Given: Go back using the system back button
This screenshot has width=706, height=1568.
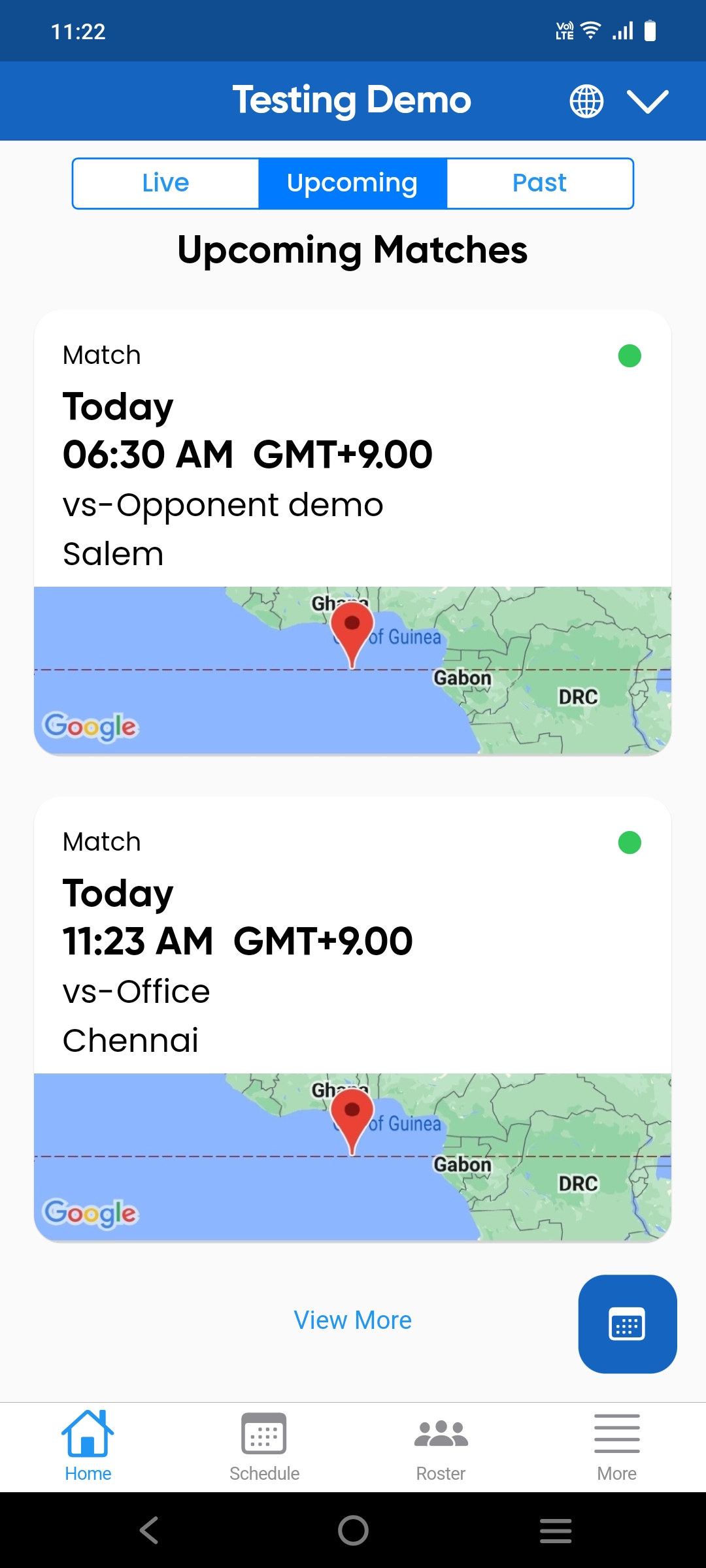Looking at the screenshot, I should tap(149, 1530).
